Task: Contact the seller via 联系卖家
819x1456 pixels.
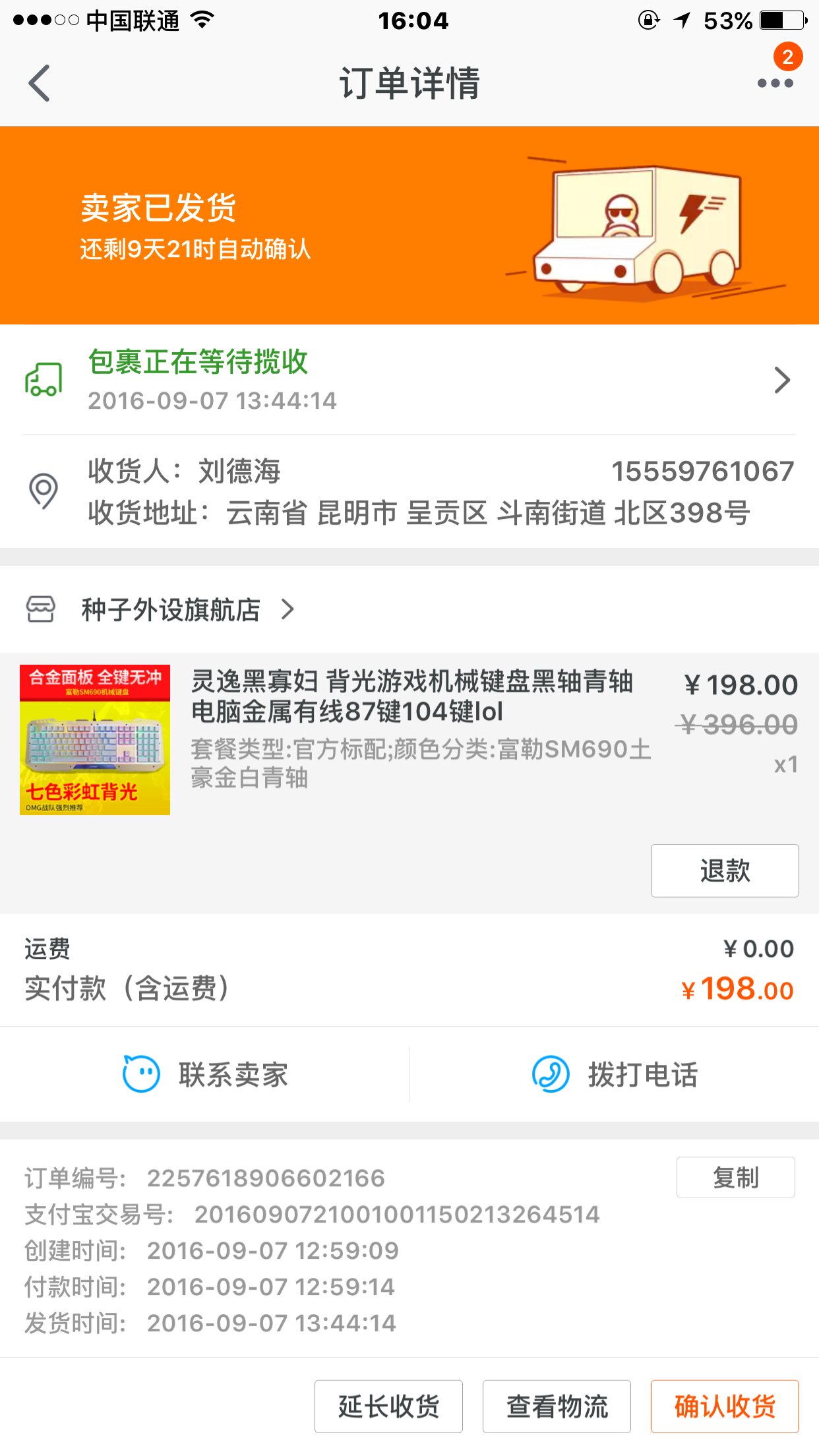Action: click(205, 1074)
